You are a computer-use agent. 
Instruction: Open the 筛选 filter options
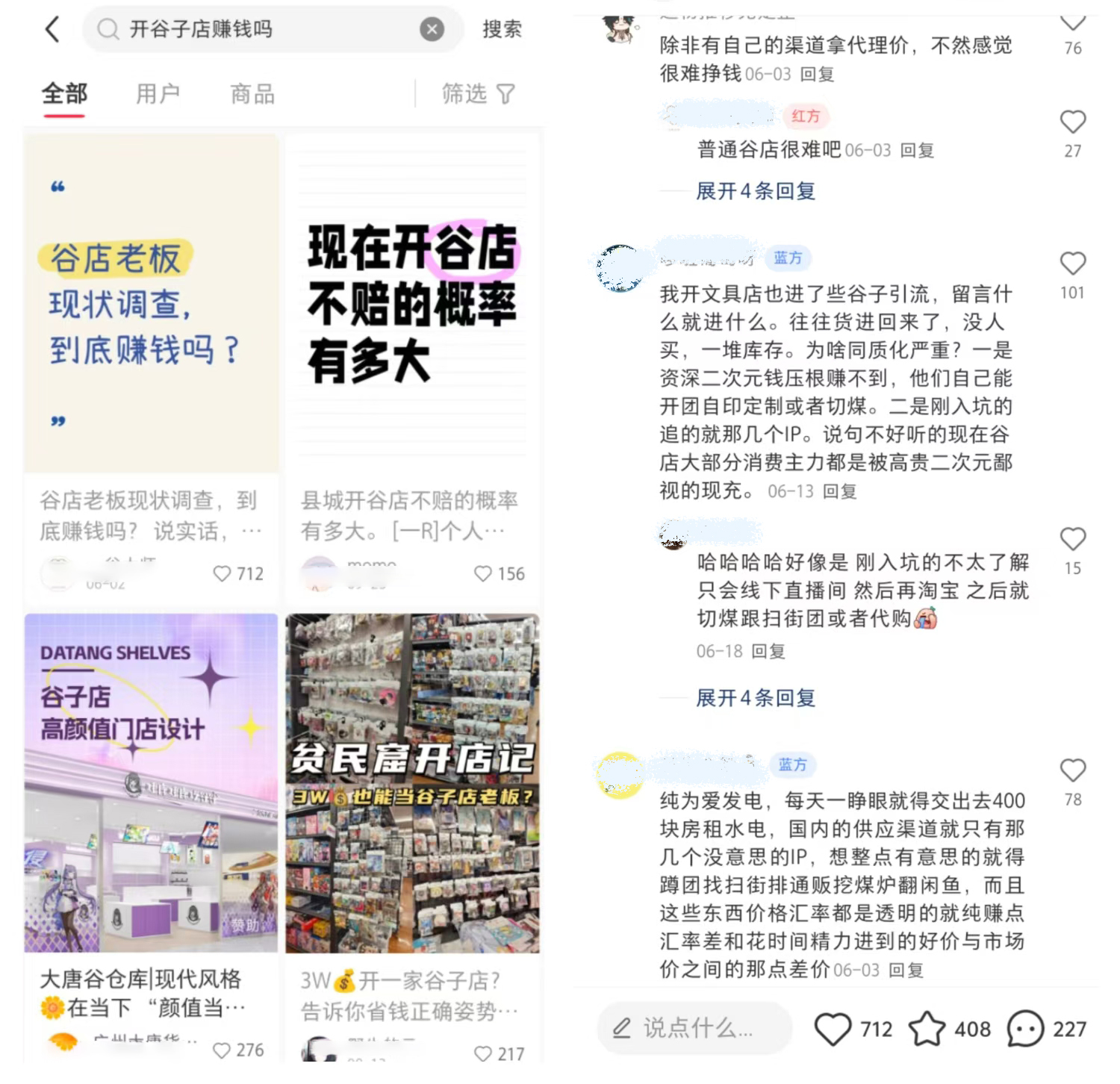(x=478, y=94)
